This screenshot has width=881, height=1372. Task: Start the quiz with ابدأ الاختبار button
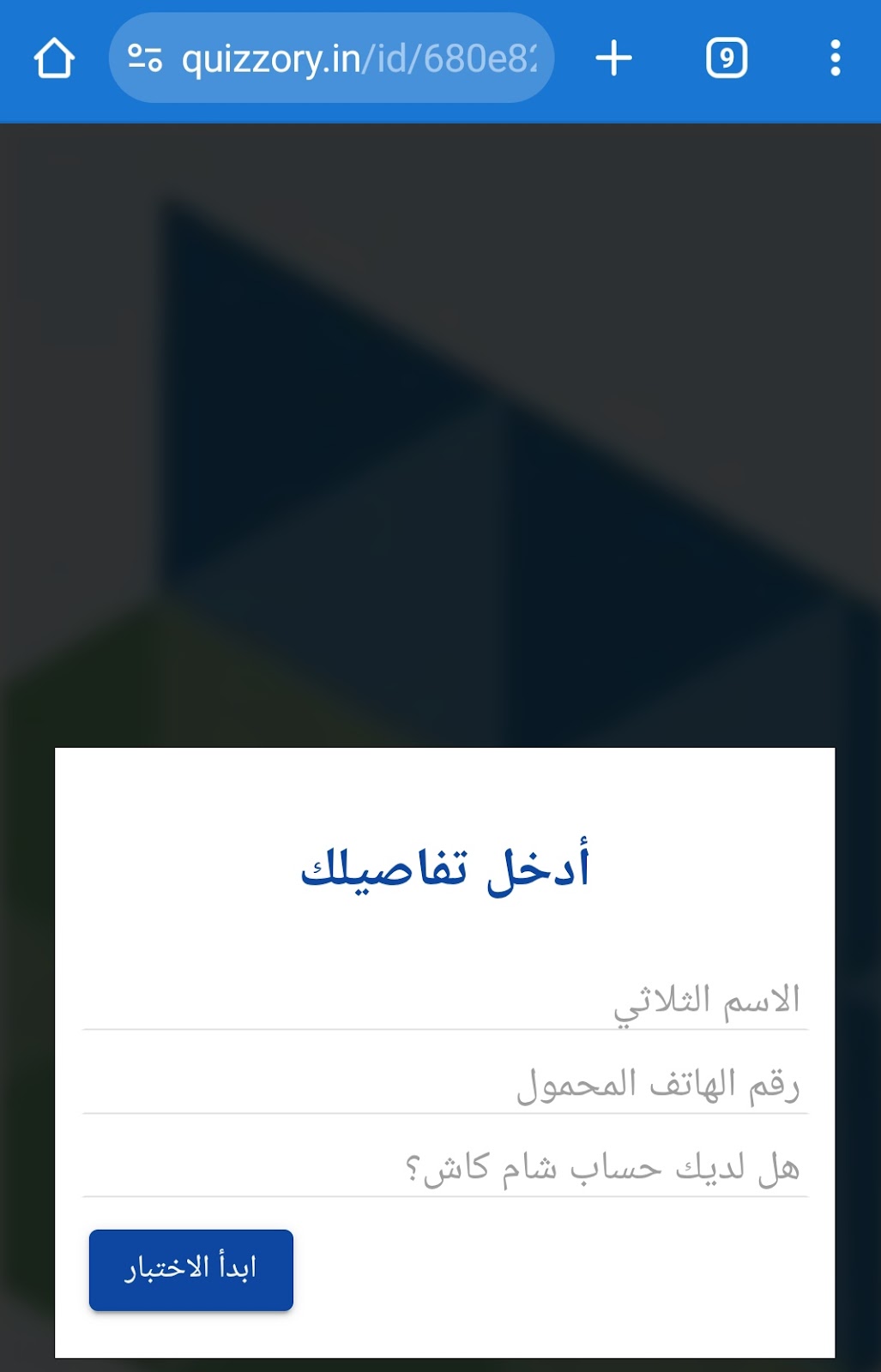(x=190, y=1269)
